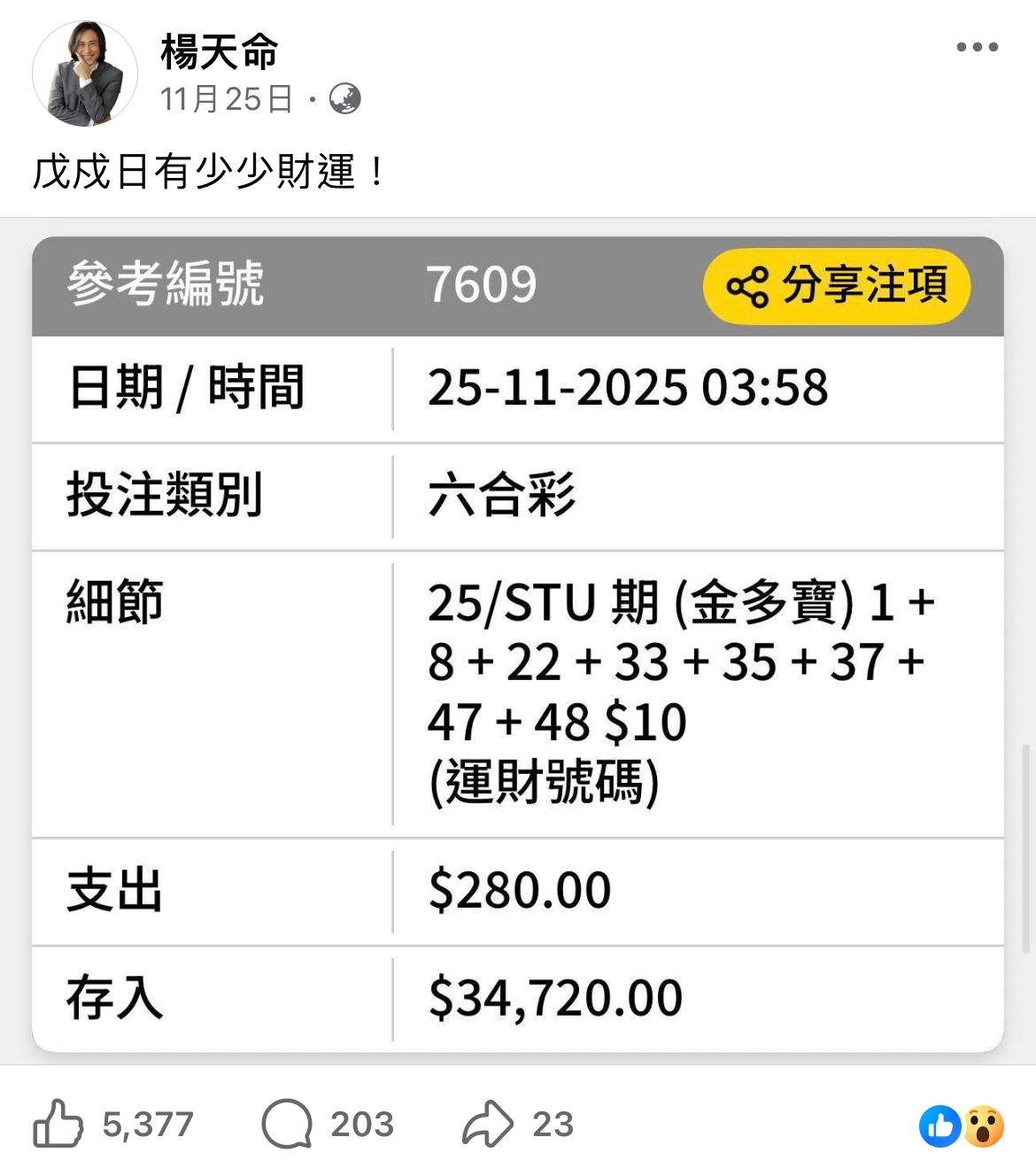Open 楊天命's profile picture
Viewport: 1036px width, 1168px height.
click(85, 74)
